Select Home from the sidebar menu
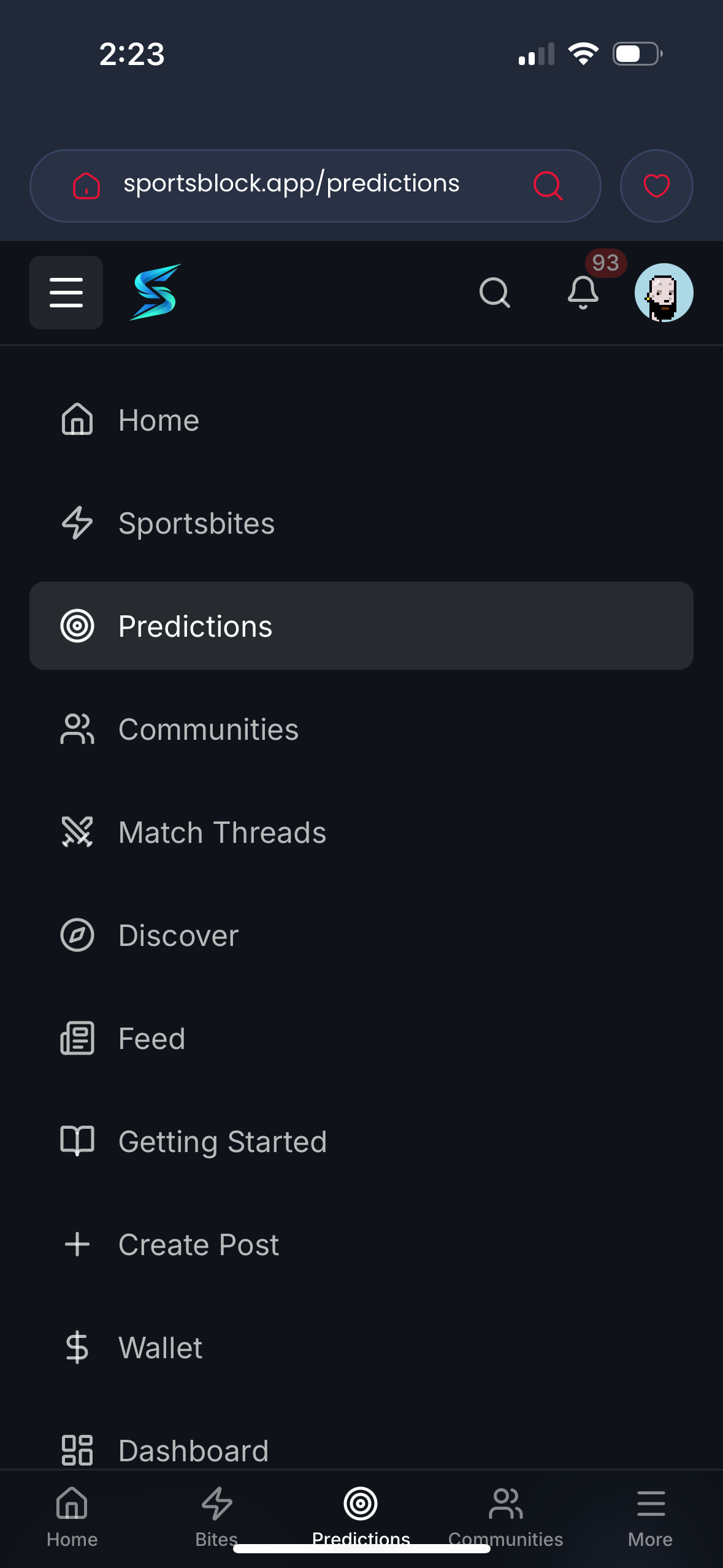 (158, 420)
